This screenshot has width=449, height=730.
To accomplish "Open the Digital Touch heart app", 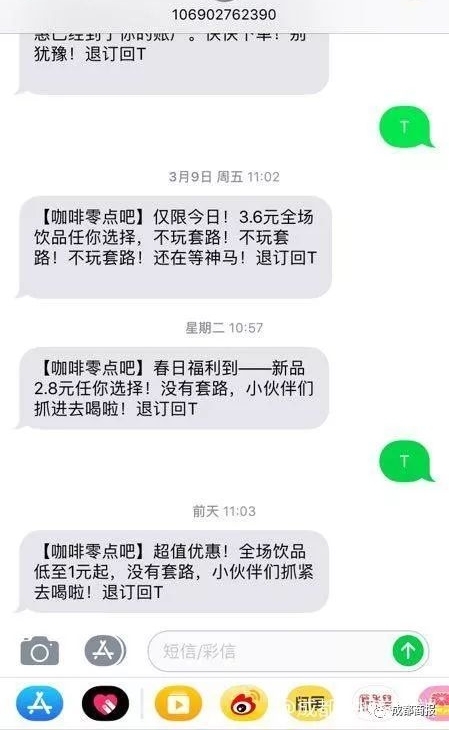I will click(105, 704).
